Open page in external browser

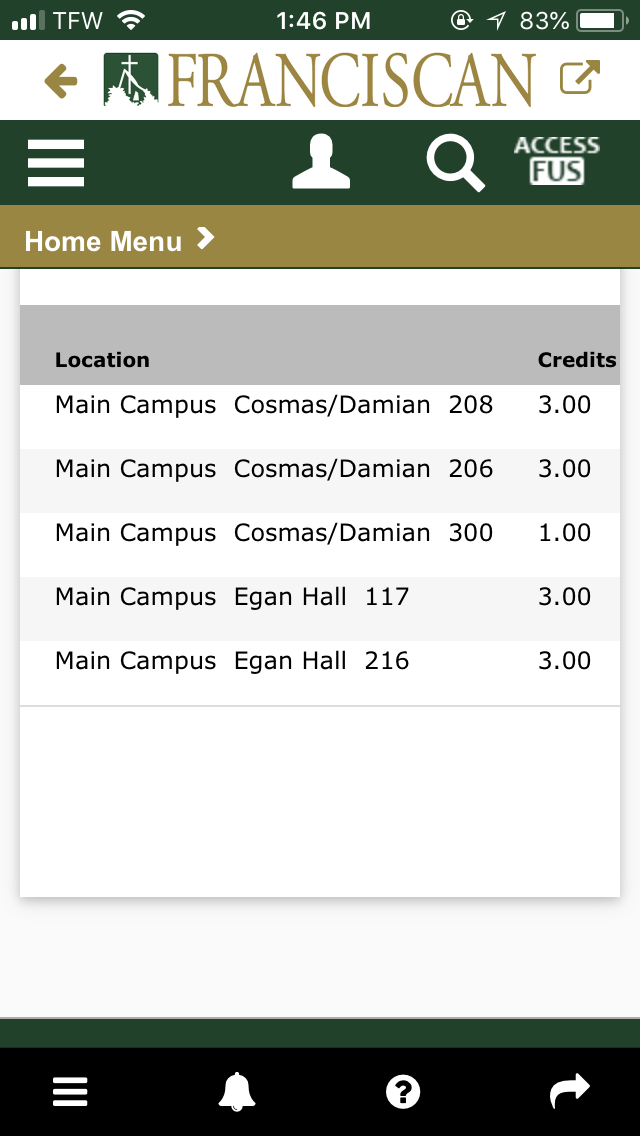580,79
